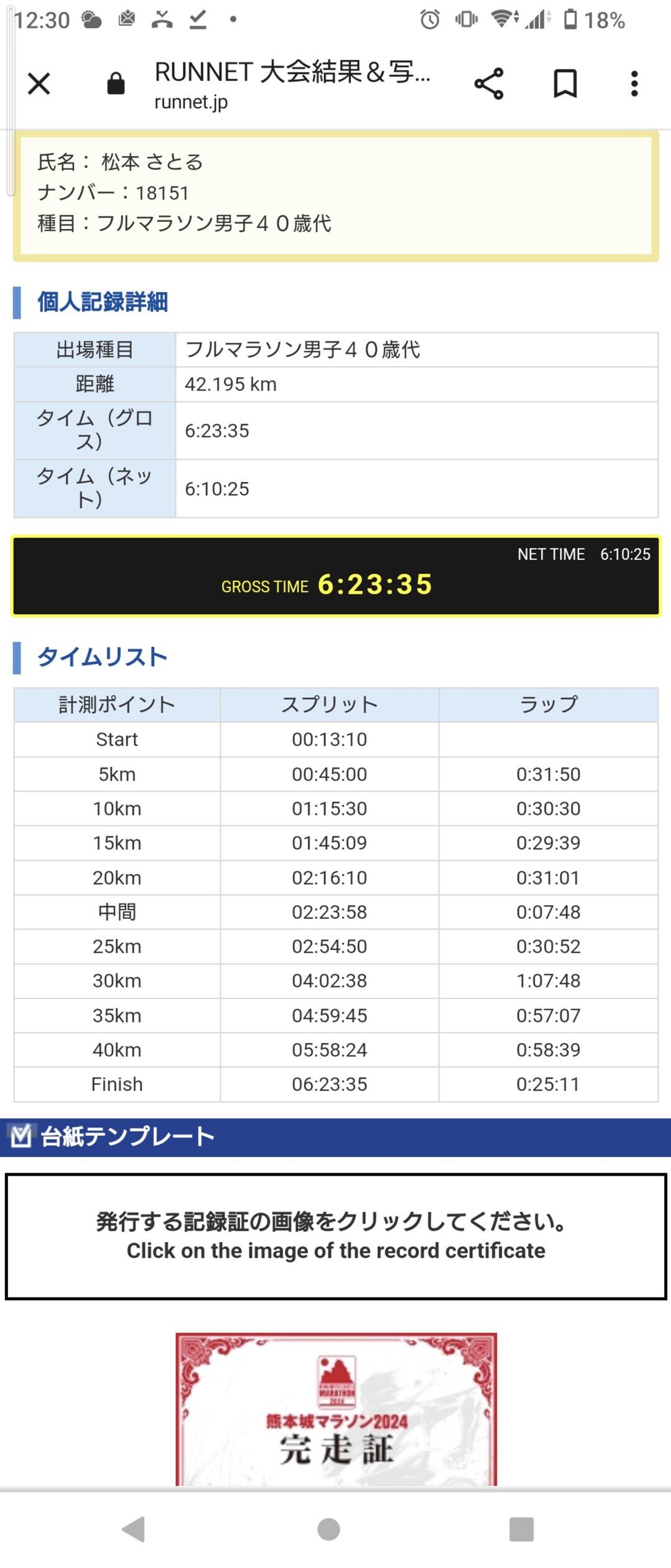Tap the cloud weather notification icon
The height and width of the screenshot is (1568, 671).
[x=92, y=20]
